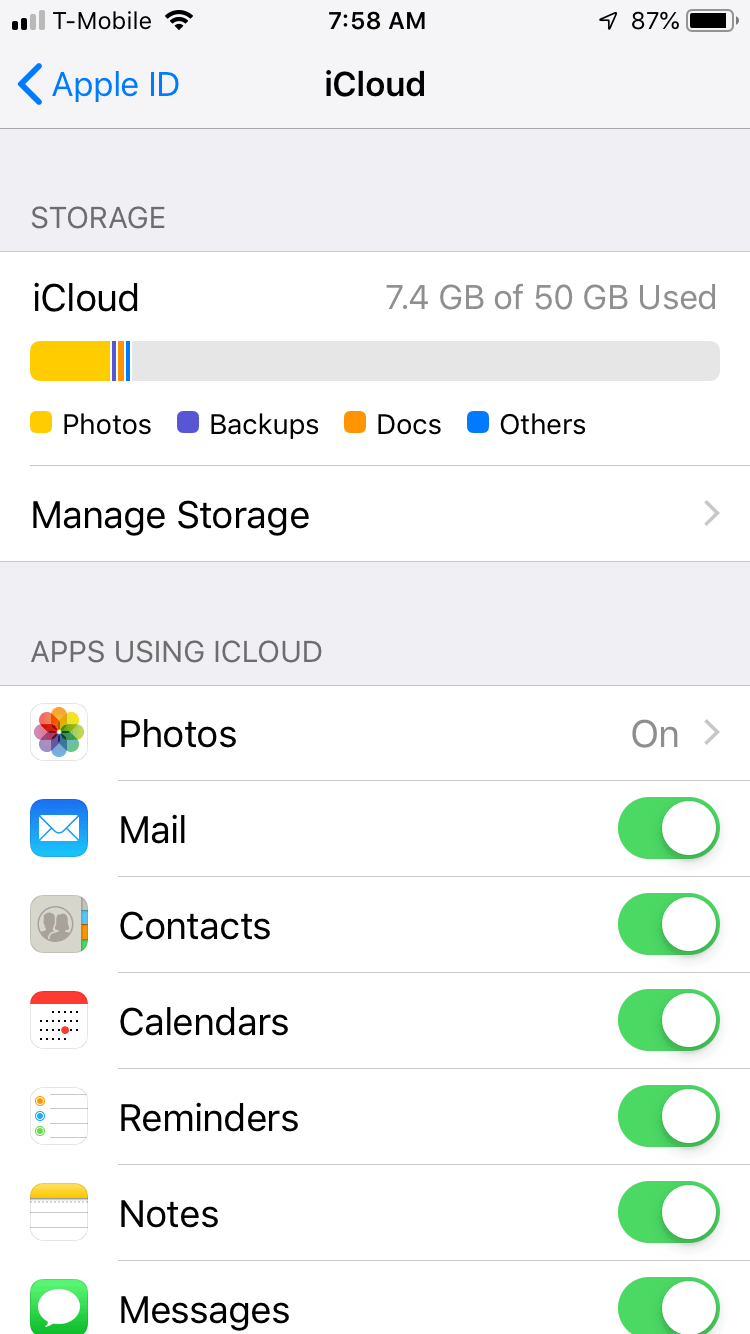Disable iCloud syncing for Mail
750x1334 pixels.
tap(668, 828)
